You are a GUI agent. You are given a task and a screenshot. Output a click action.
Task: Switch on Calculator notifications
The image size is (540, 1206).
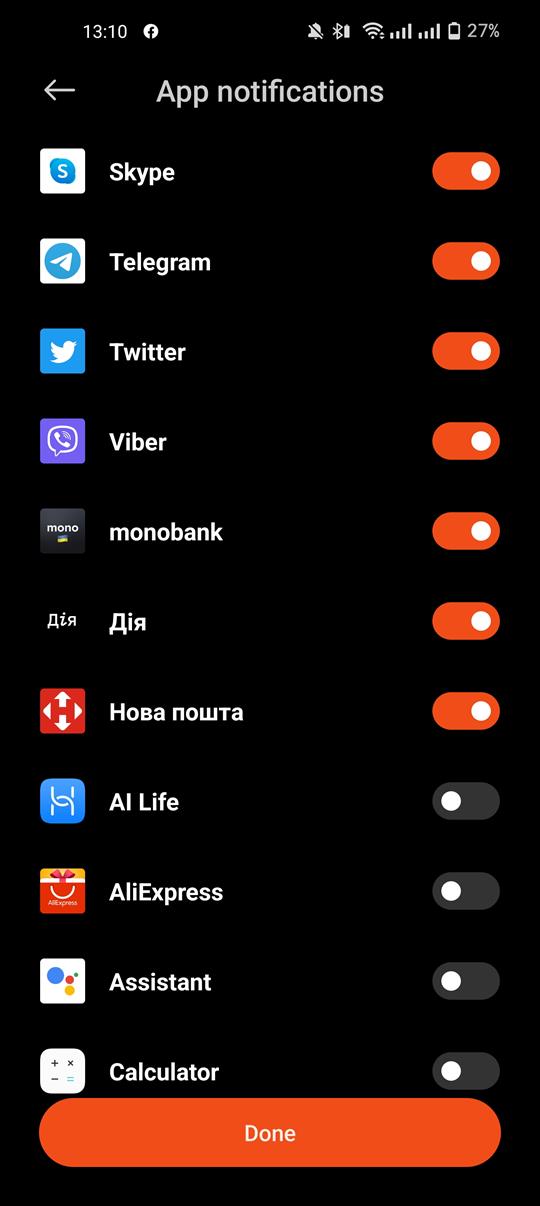pyautogui.click(x=466, y=1071)
